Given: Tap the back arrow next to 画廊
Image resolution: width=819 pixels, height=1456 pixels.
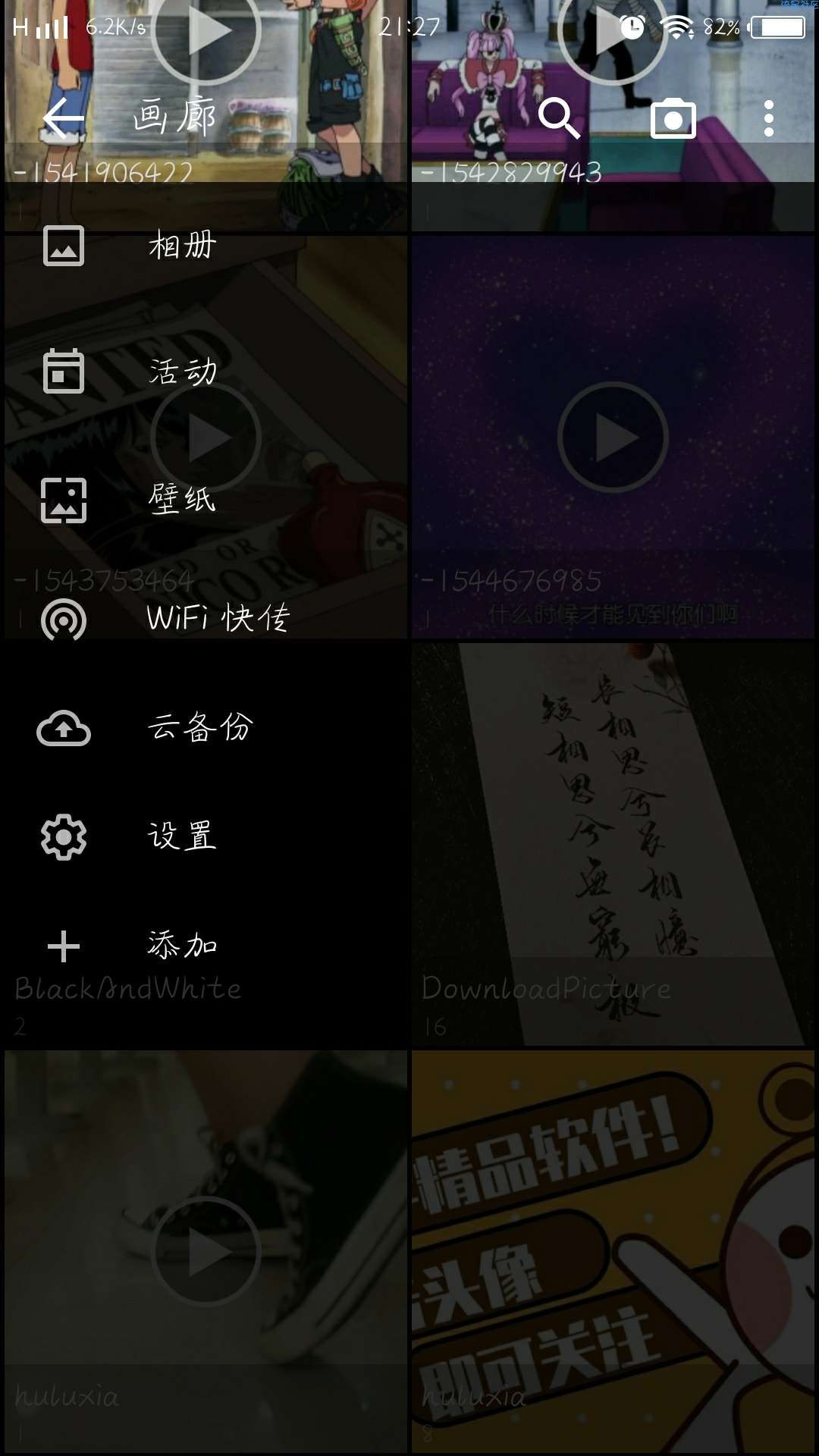Looking at the screenshot, I should click(x=63, y=119).
